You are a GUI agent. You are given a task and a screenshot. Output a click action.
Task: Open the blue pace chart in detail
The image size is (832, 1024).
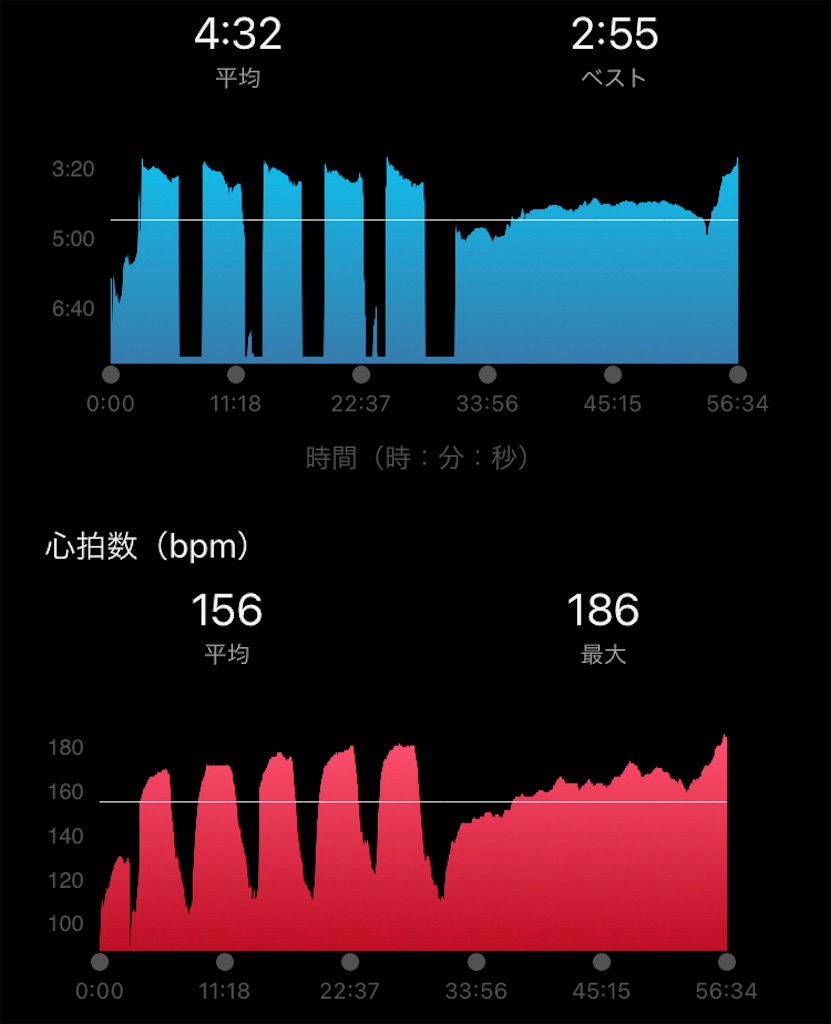coord(424,262)
